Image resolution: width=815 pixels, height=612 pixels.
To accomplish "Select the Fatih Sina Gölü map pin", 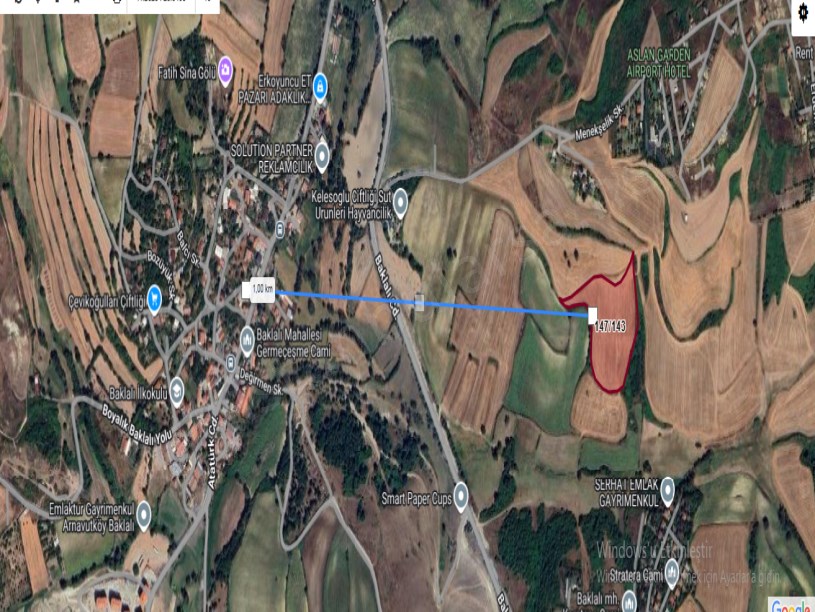I will click(226, 69).
